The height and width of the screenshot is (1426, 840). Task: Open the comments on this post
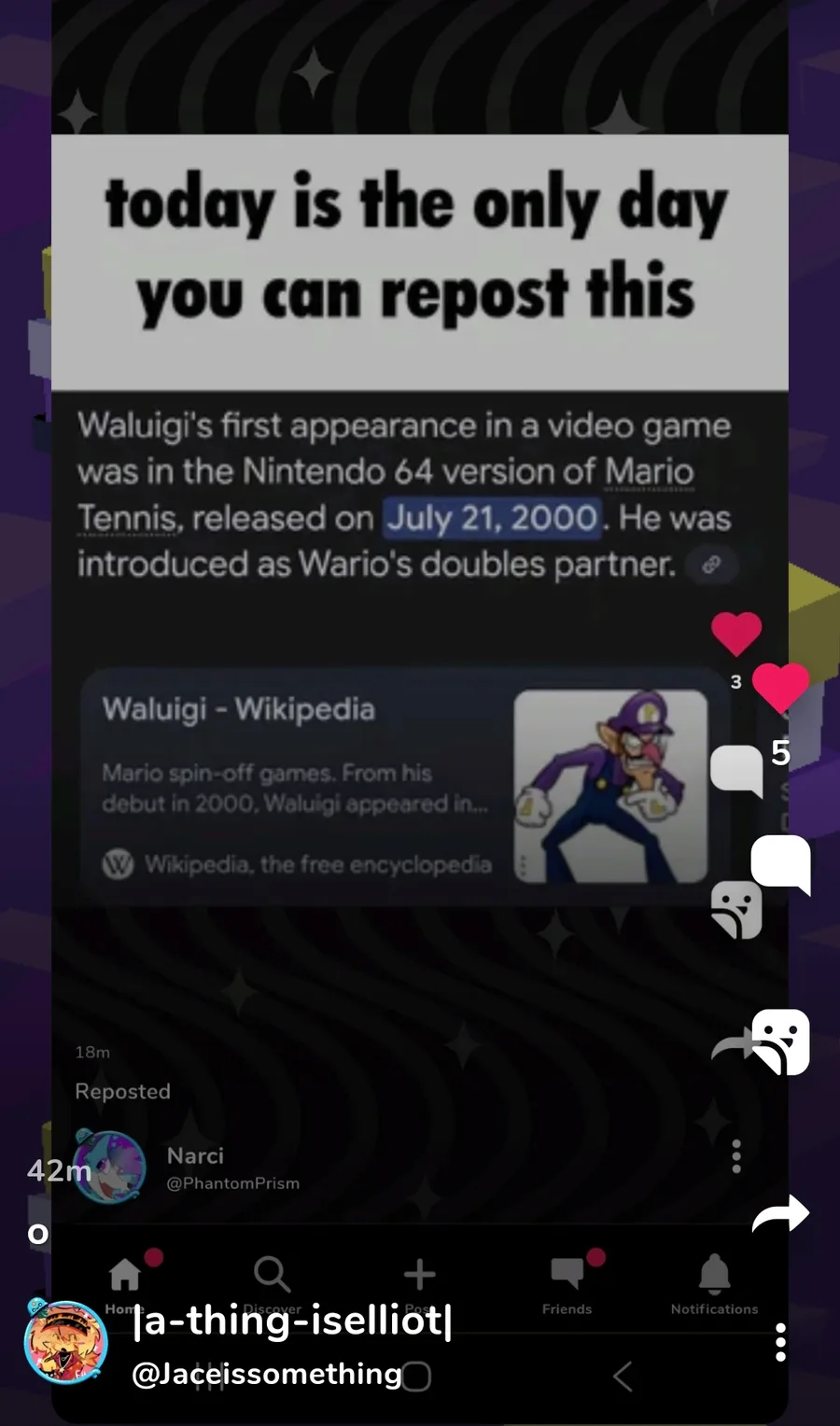780,865
